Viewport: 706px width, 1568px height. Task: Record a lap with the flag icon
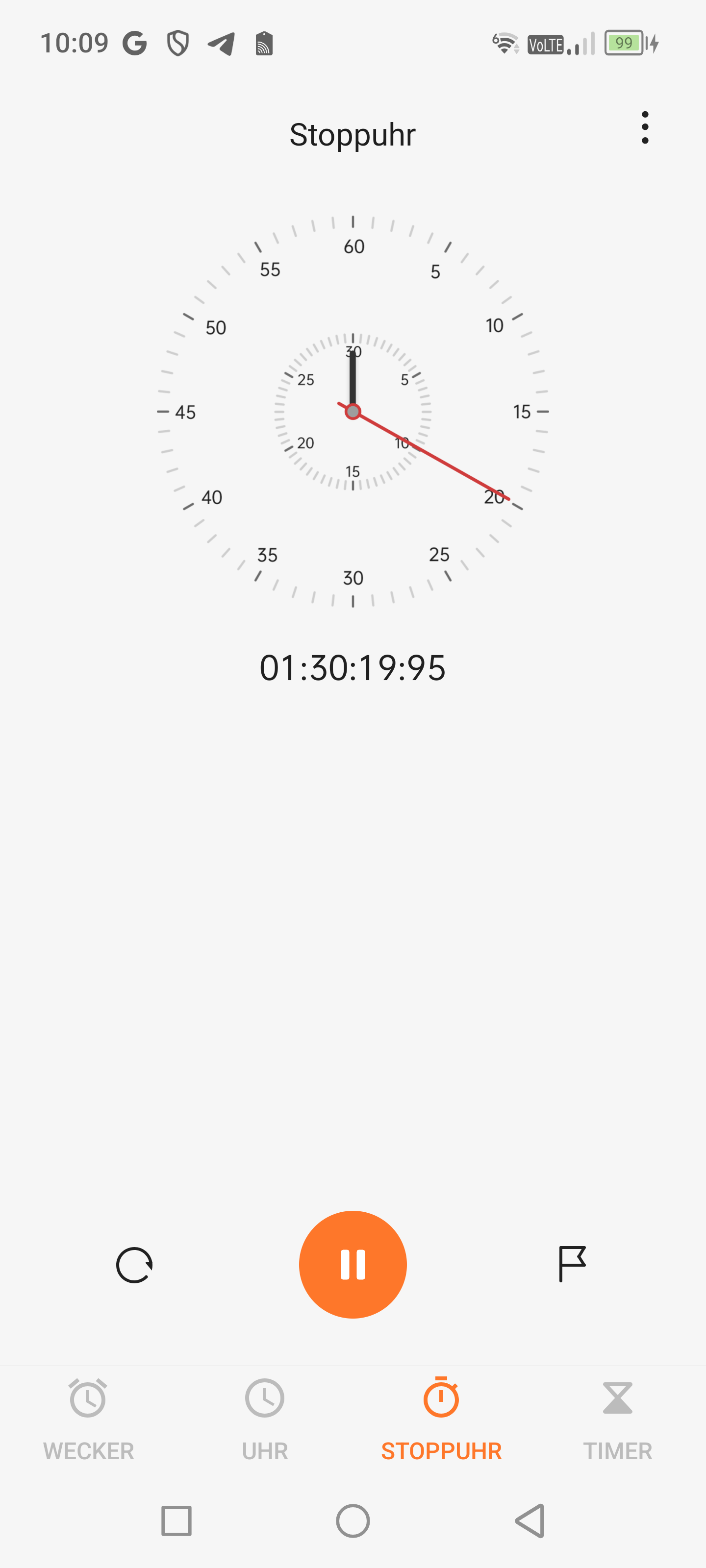click(571, 1264)
